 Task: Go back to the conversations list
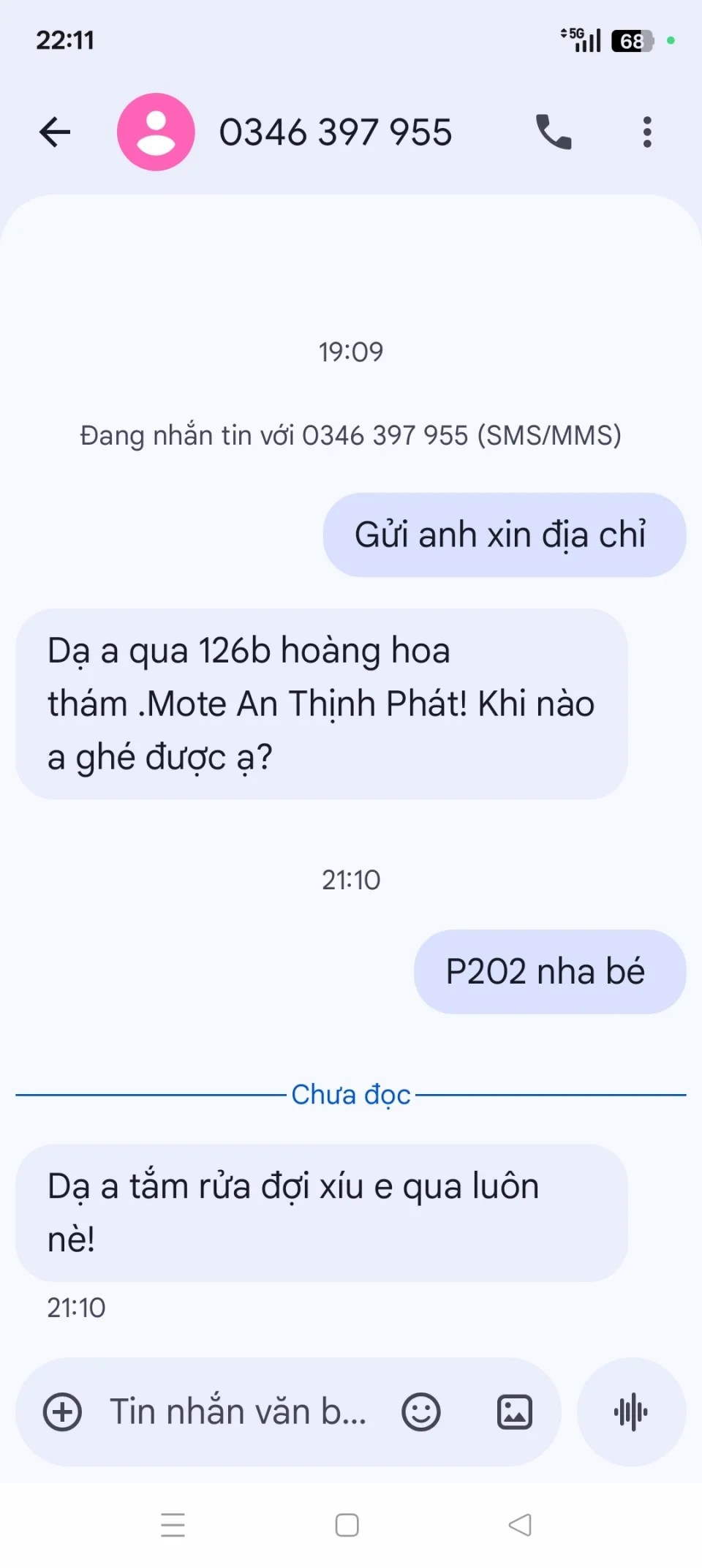(x=55, y=132)
